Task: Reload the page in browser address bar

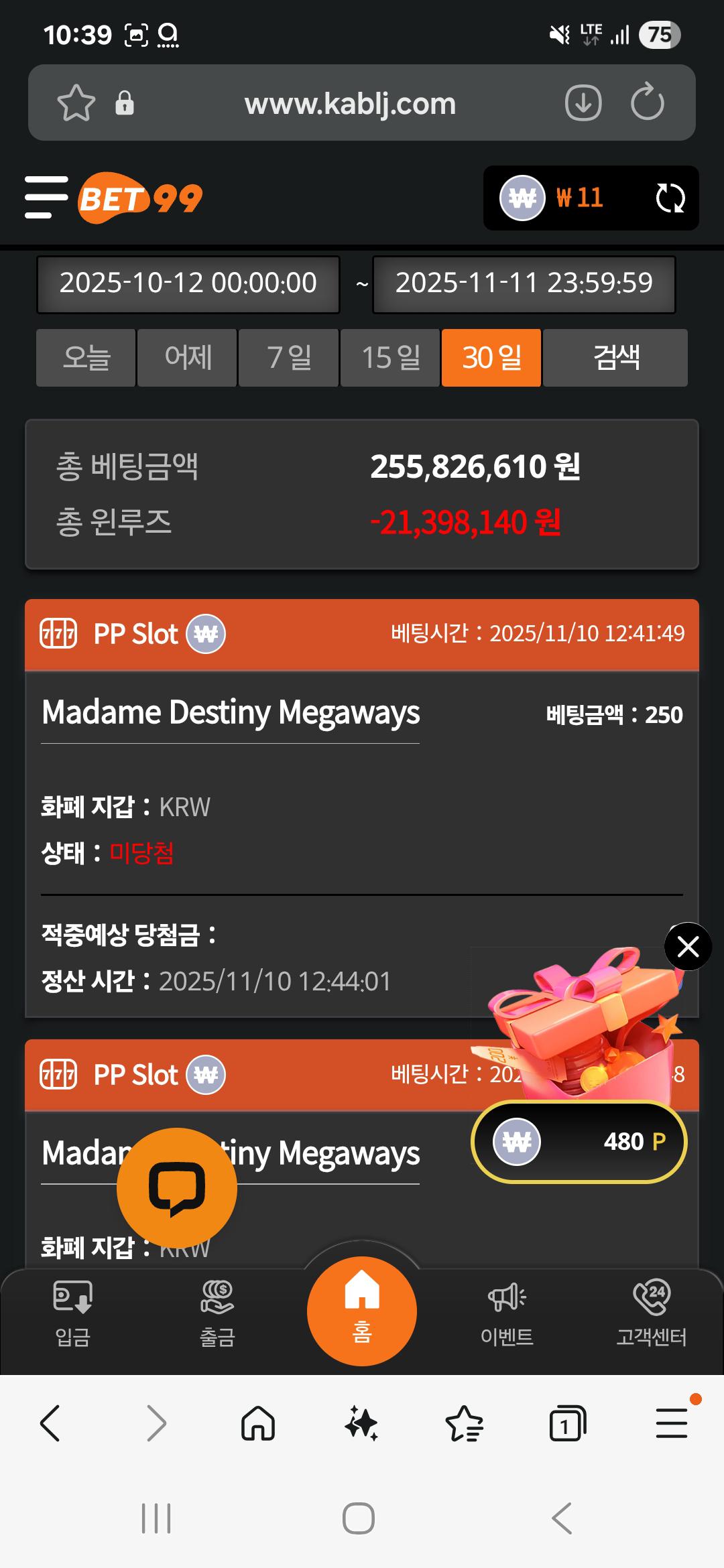Action: (x=647, y=103)
